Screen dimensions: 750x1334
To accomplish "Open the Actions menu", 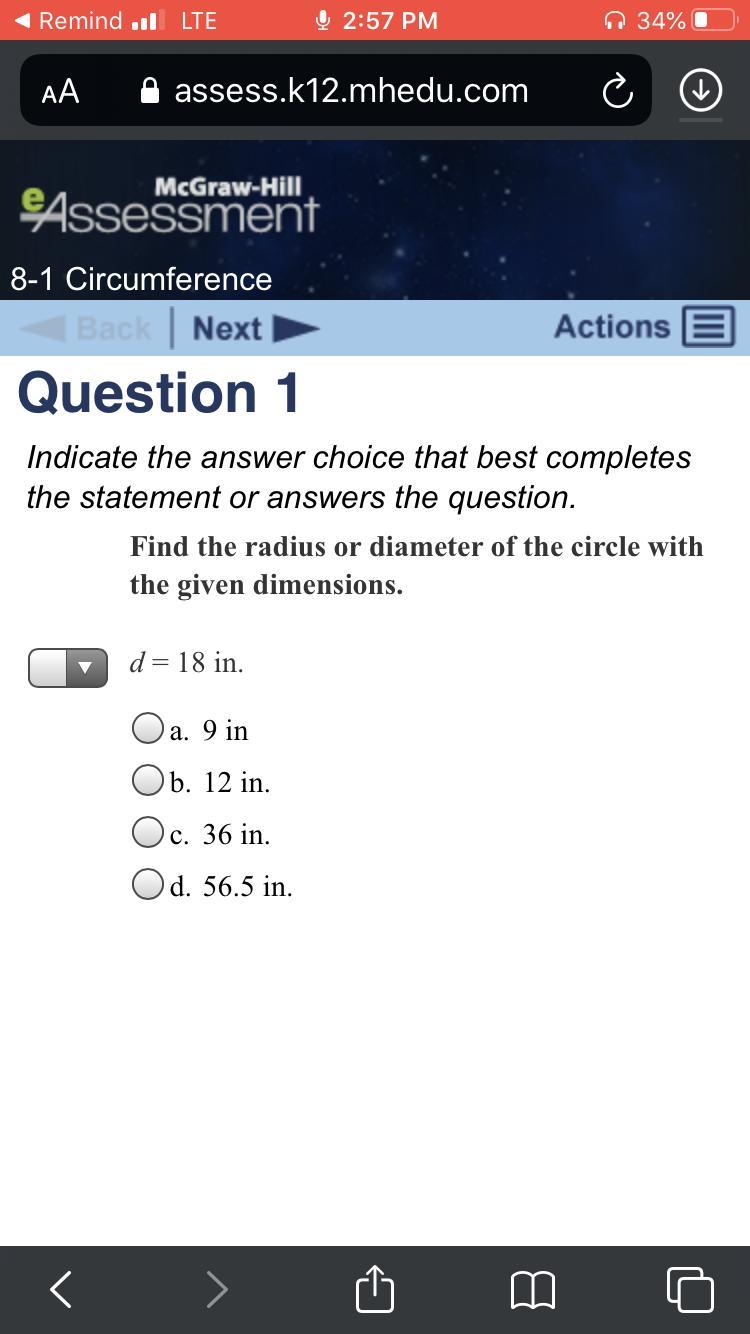I will pos(644,327).
